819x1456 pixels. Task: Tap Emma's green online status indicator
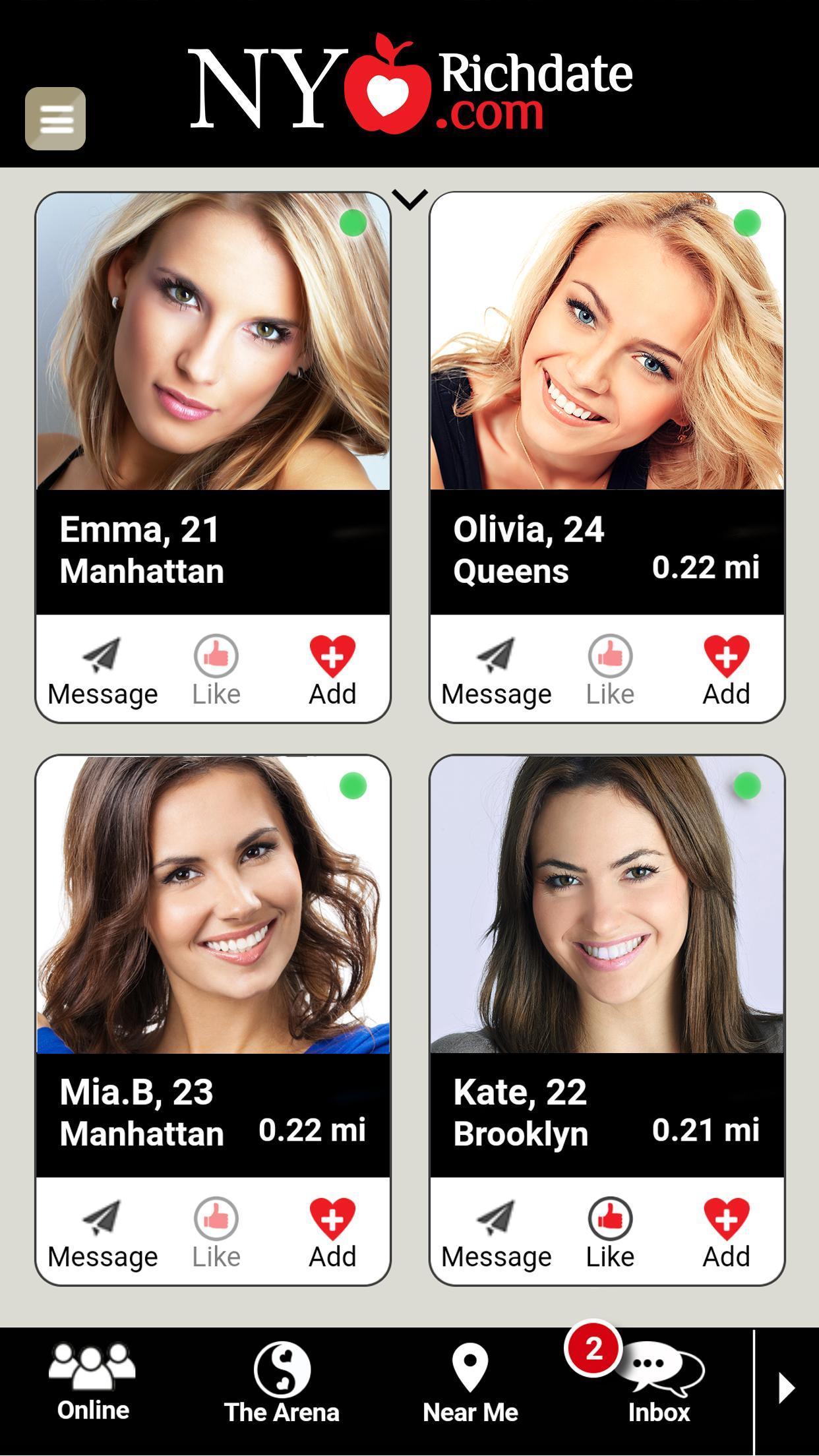(x=354, y=224)
